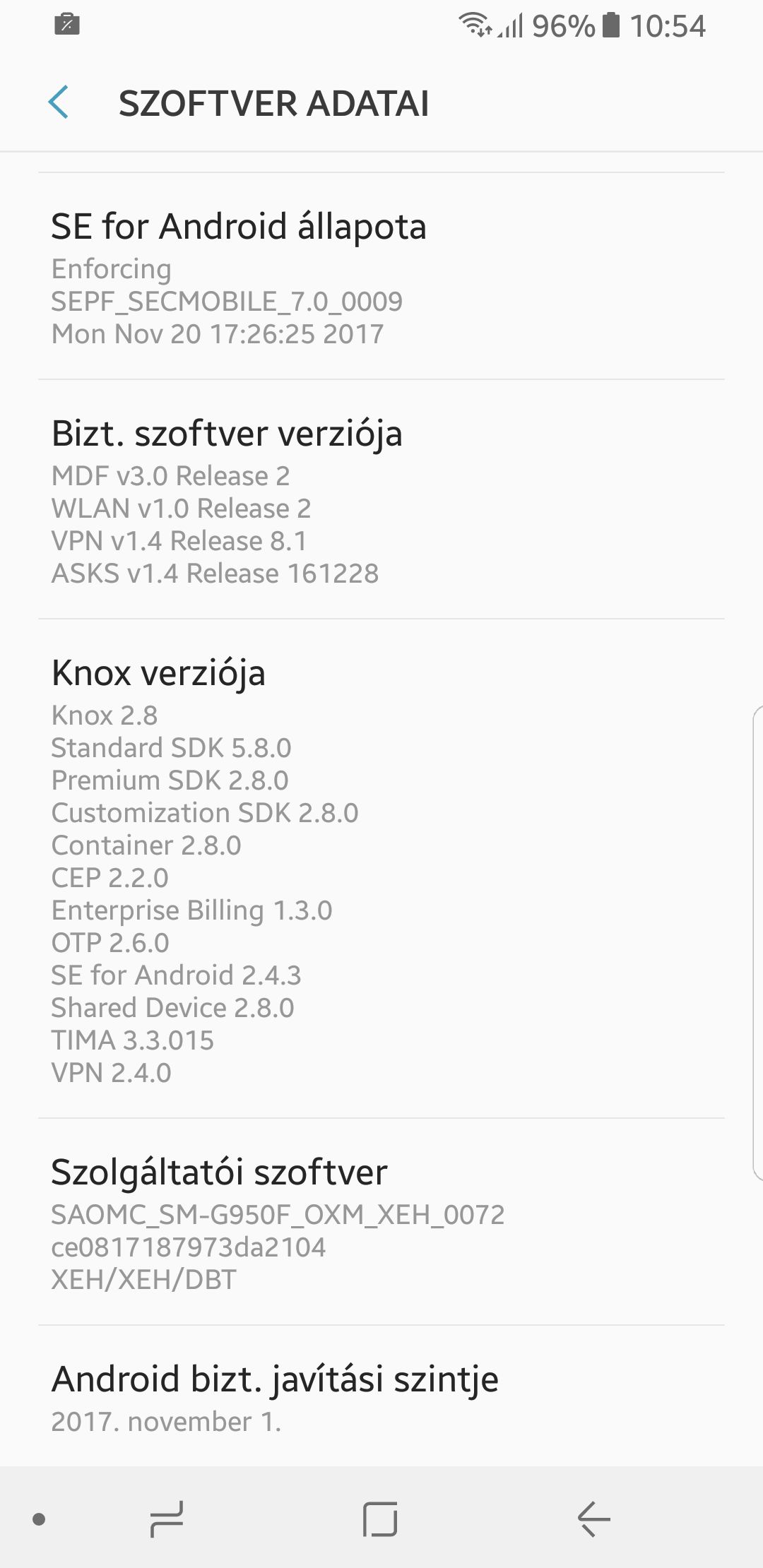Screen dimensions: 763x1568
Task: Tap the system back arrow in navigation bar
Action: coord(594,1519)
